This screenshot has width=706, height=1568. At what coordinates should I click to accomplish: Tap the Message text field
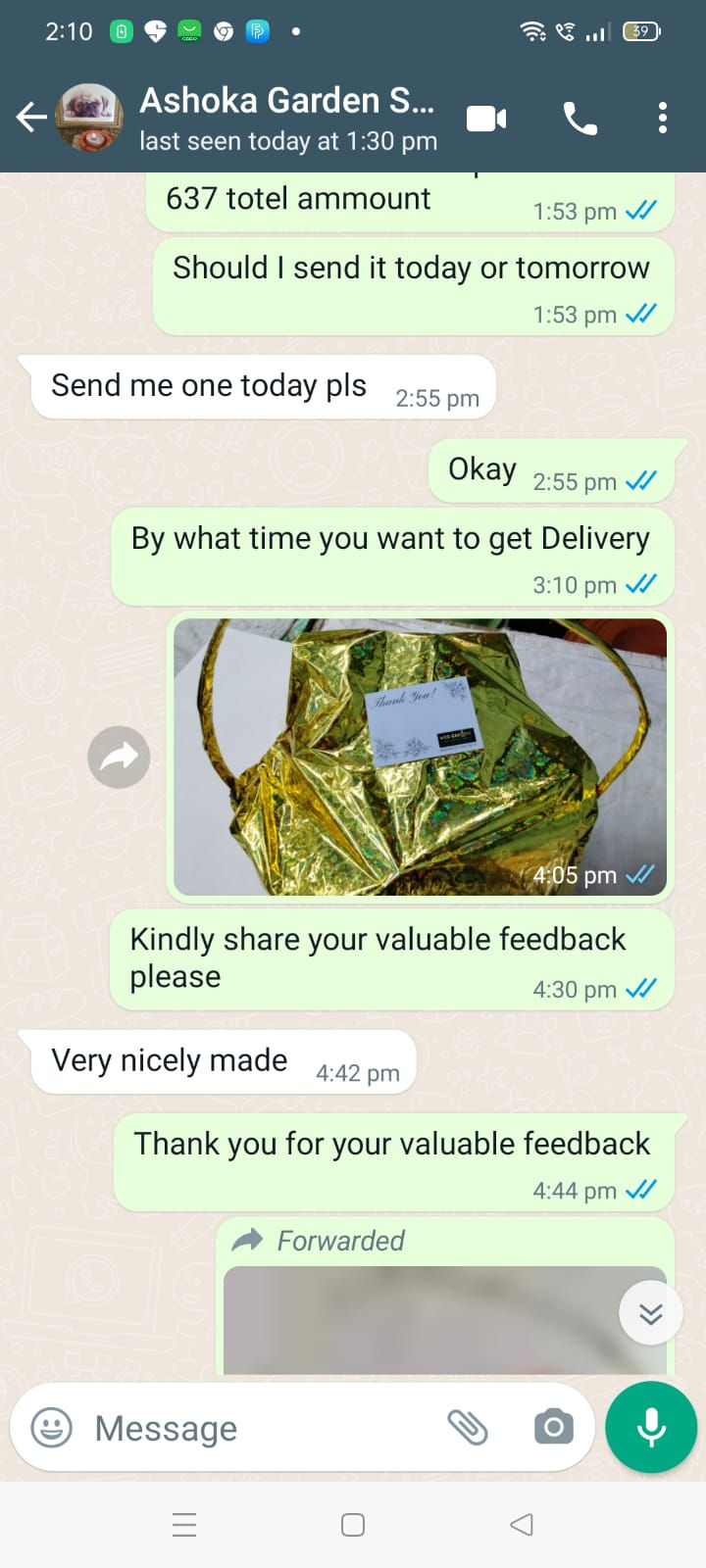[x=260, y=1428]
